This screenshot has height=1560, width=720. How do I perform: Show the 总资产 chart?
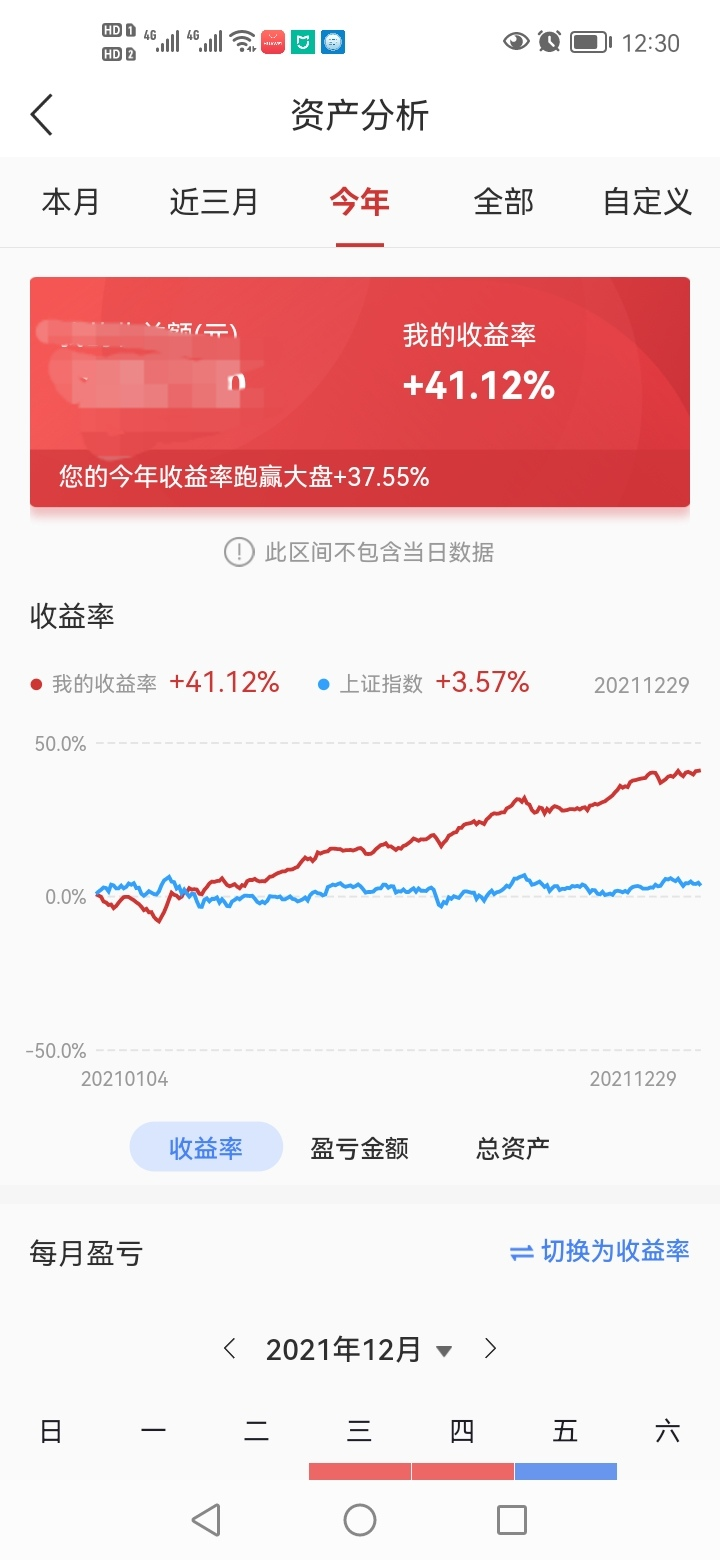(x=512, y=1147)
